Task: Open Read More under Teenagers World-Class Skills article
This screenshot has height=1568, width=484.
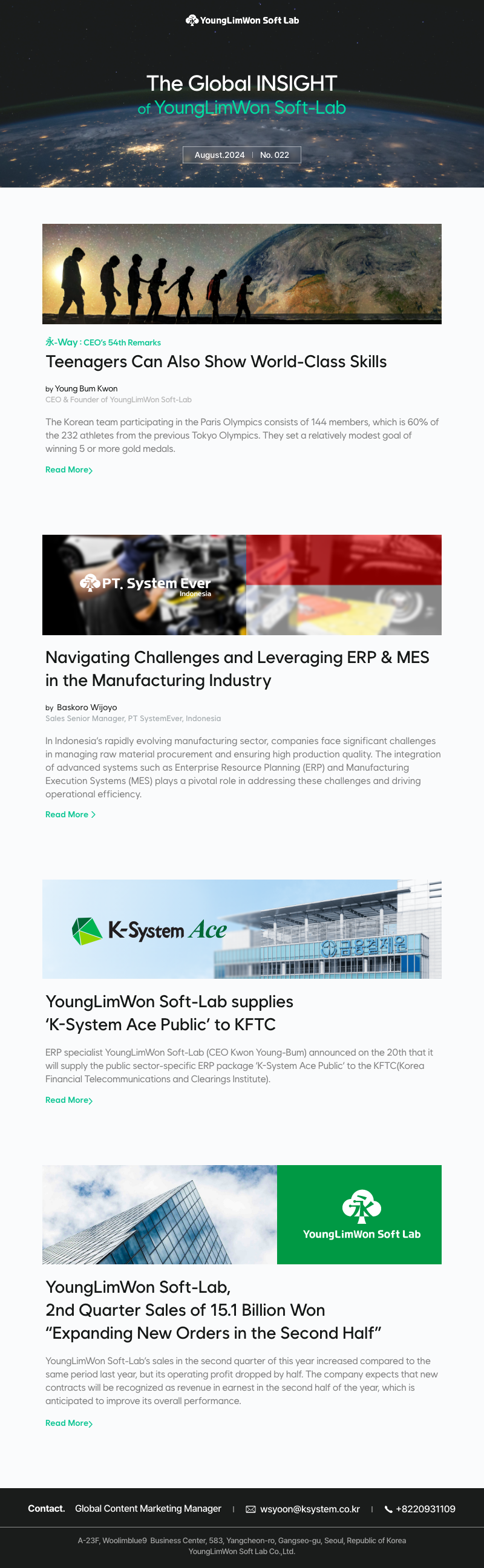Action: [x=69, y=470]
